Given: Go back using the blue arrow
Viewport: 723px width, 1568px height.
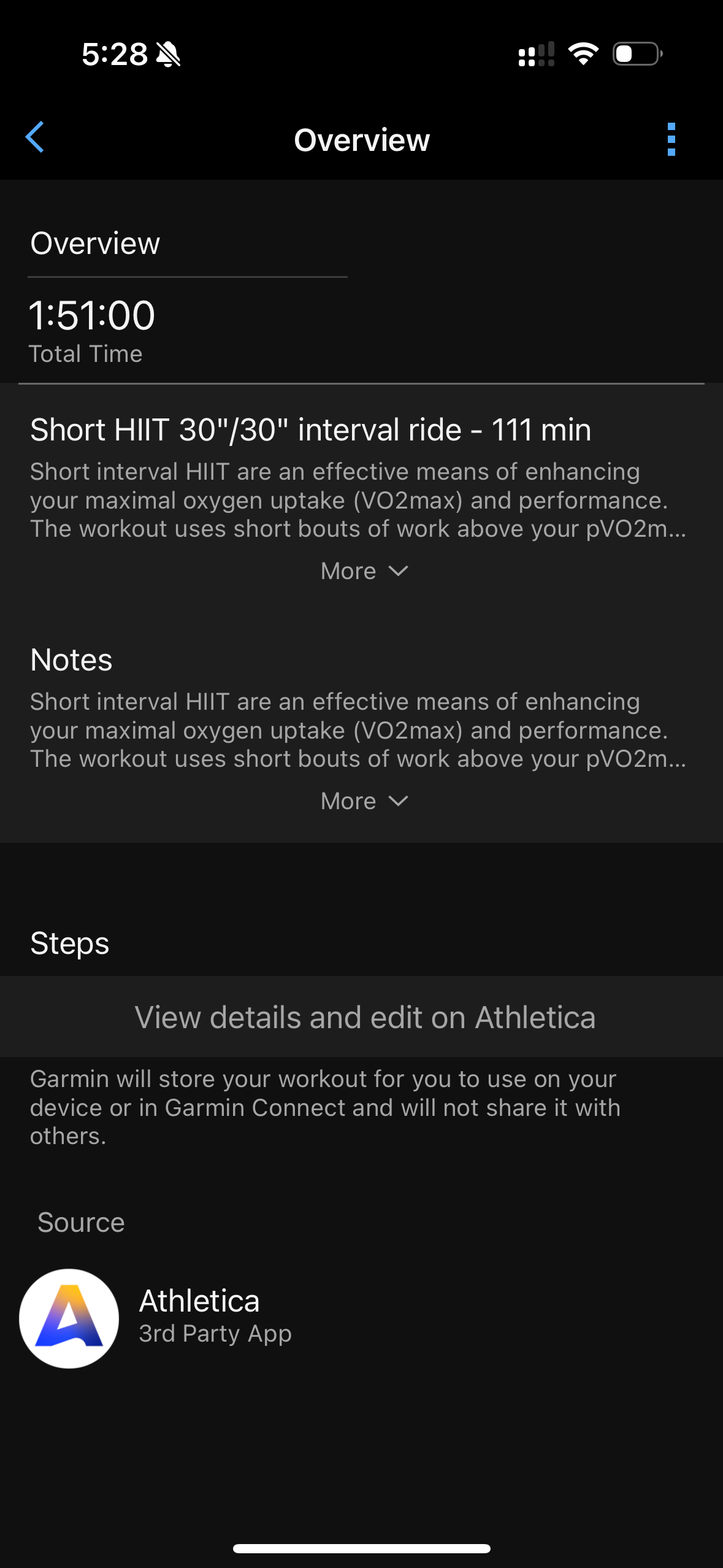Looking at the screenshot, I should click(35, 137).
